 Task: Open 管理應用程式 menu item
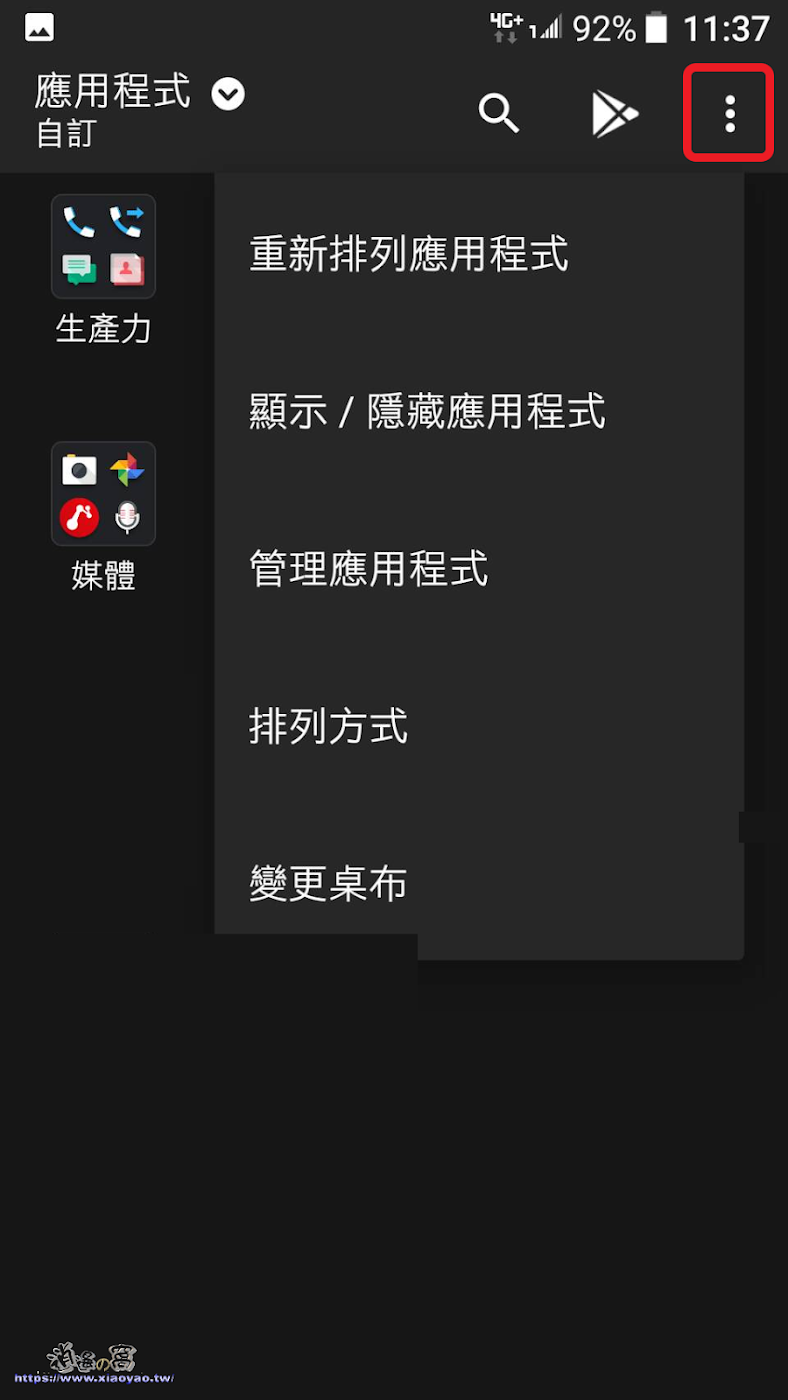coord(369,568)
